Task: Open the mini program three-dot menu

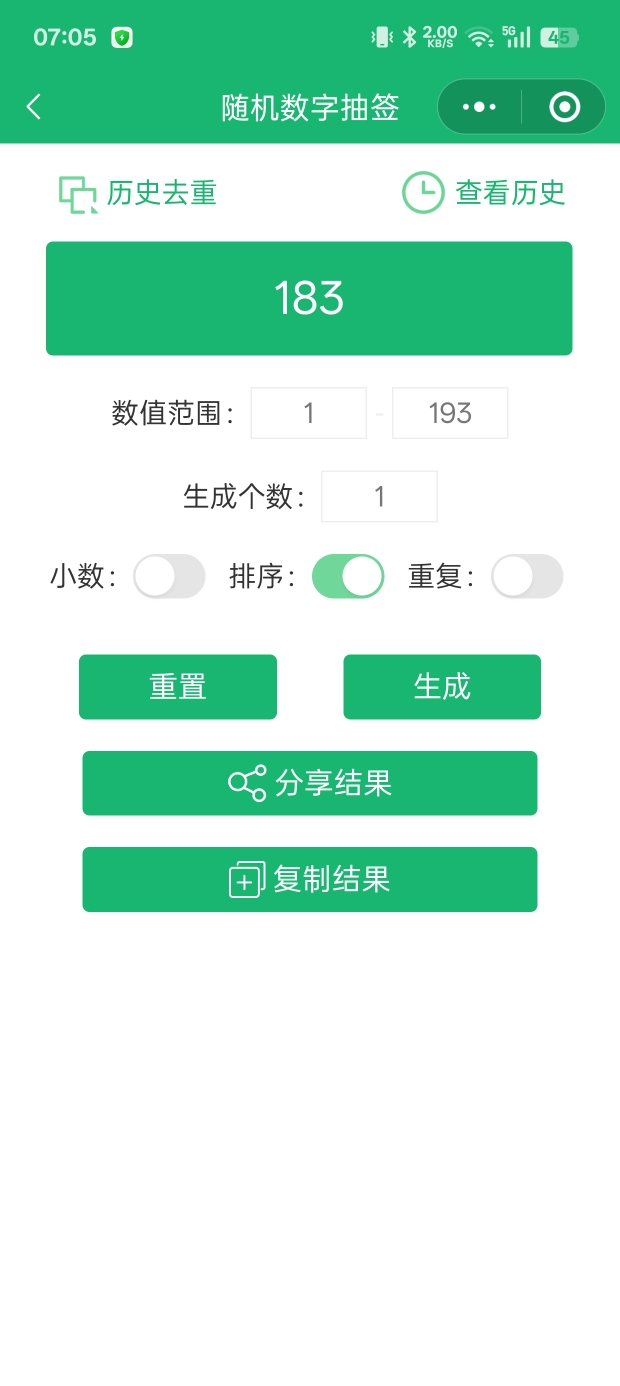Action: coord(479,107)
